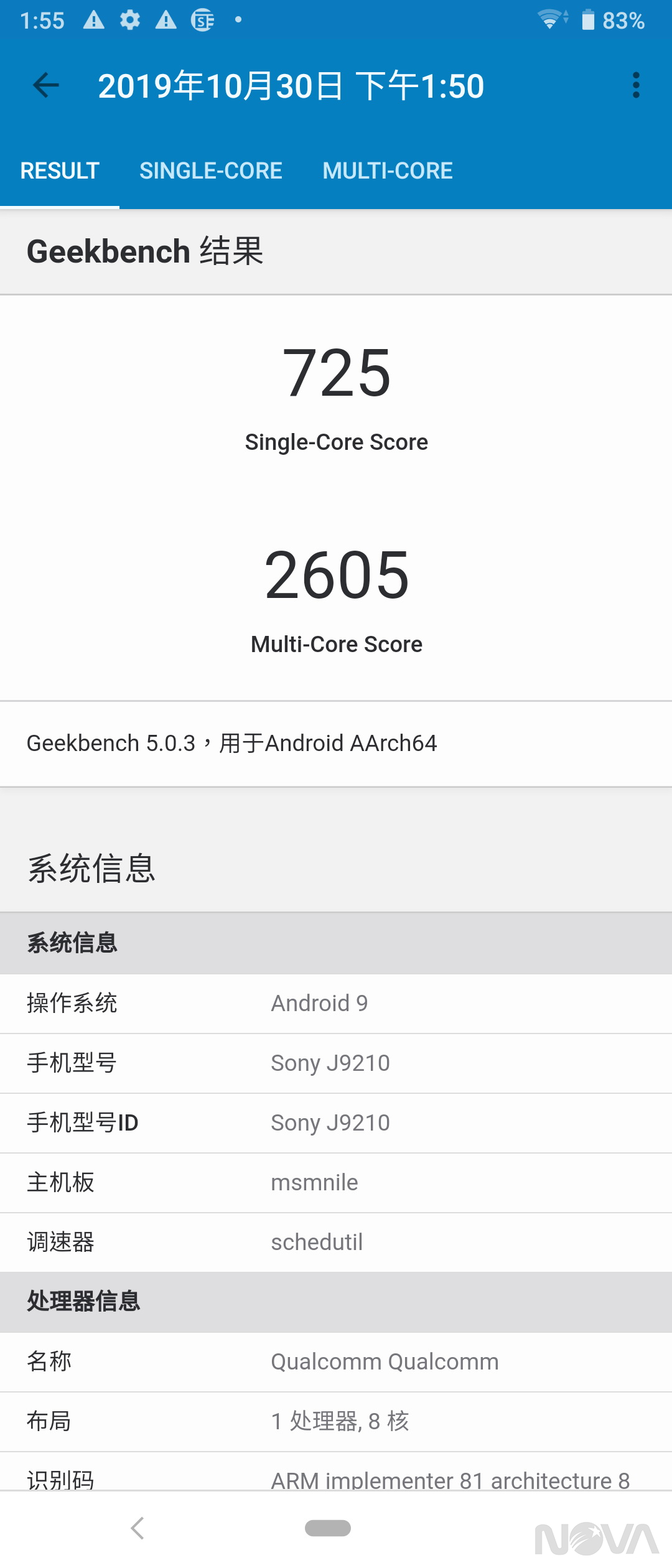Open the three-dot overflow menu
The width and height of the screenshot is (672, 1568).
pyautogui.click(x=635, y=86)
